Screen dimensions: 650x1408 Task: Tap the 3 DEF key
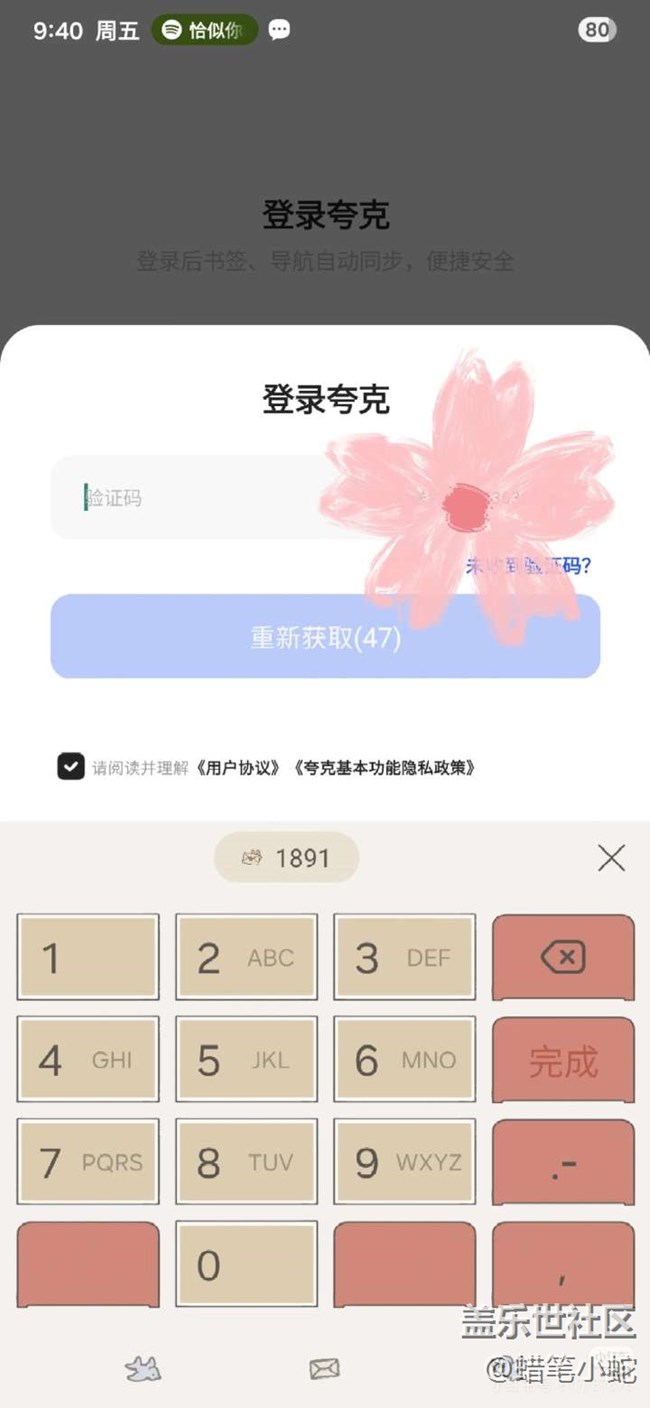404,958
